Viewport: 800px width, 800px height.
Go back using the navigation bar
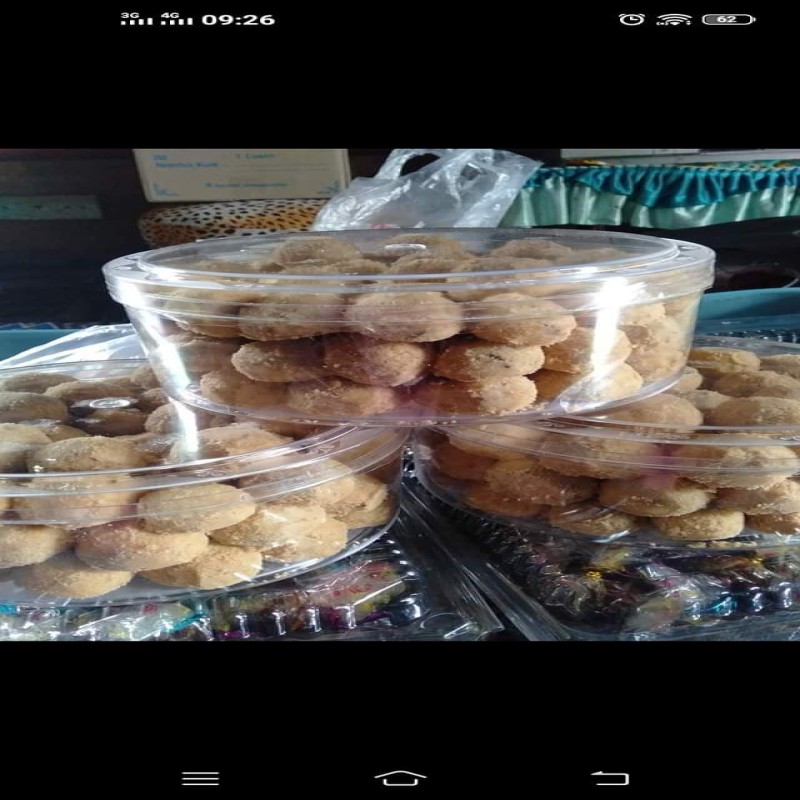pyautogui.click(x=609, y=777)
